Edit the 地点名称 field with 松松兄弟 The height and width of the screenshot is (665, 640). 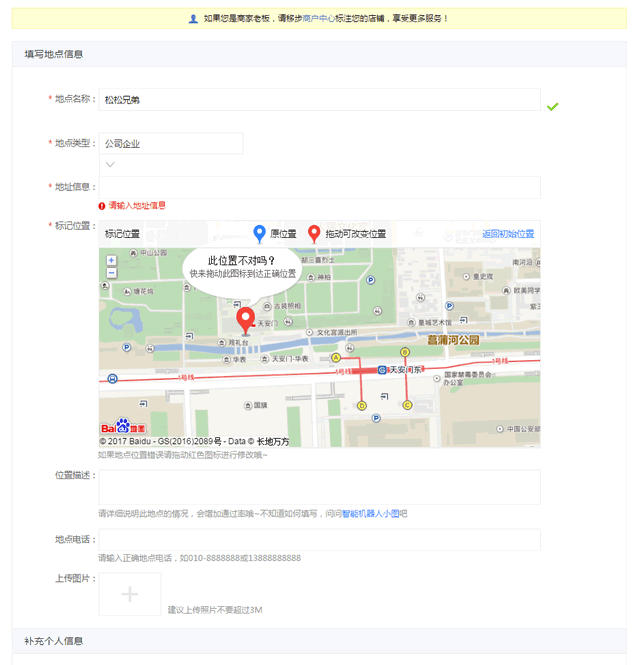pyautogui.click(x=318, y=100)
